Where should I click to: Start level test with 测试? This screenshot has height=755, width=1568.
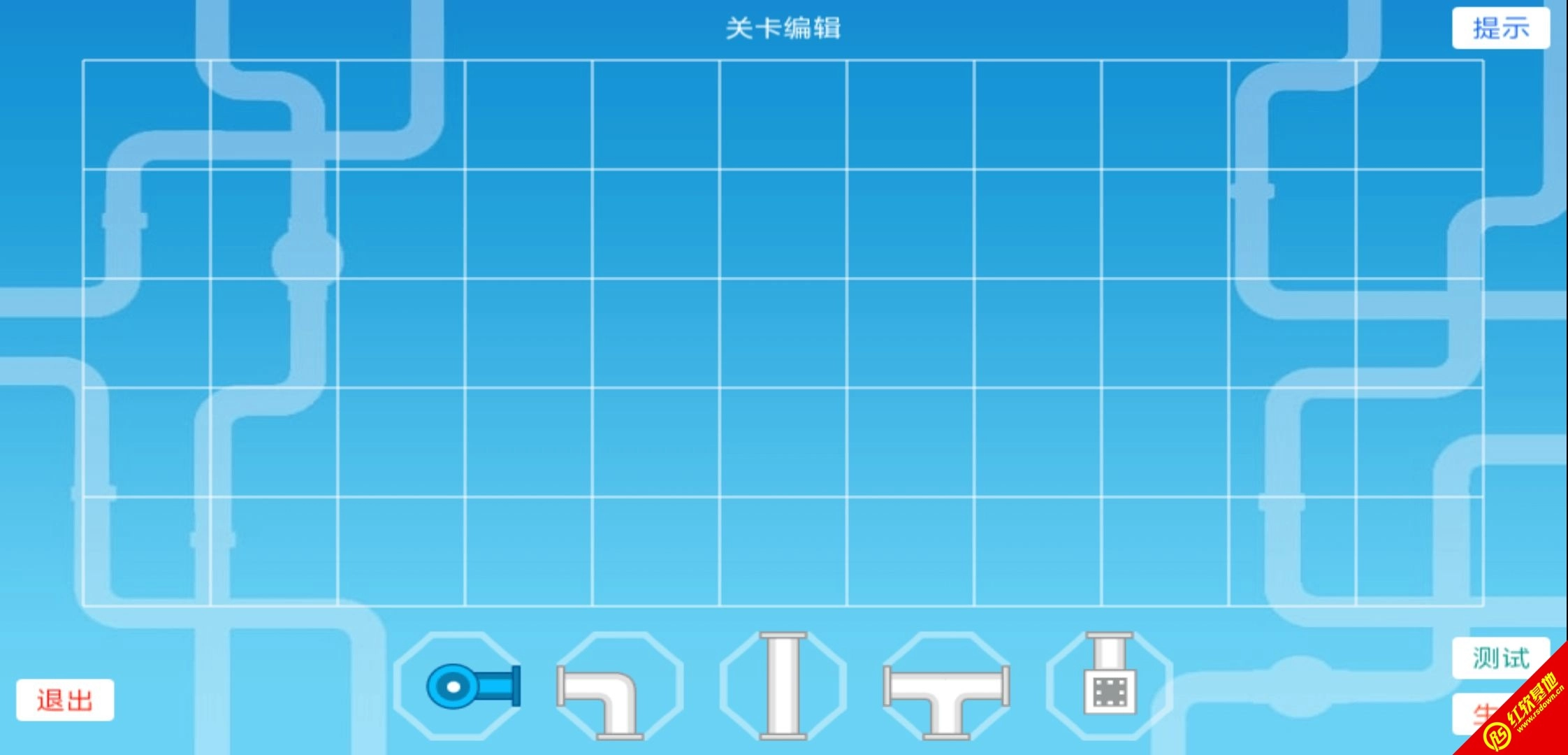pos(1500,657)
